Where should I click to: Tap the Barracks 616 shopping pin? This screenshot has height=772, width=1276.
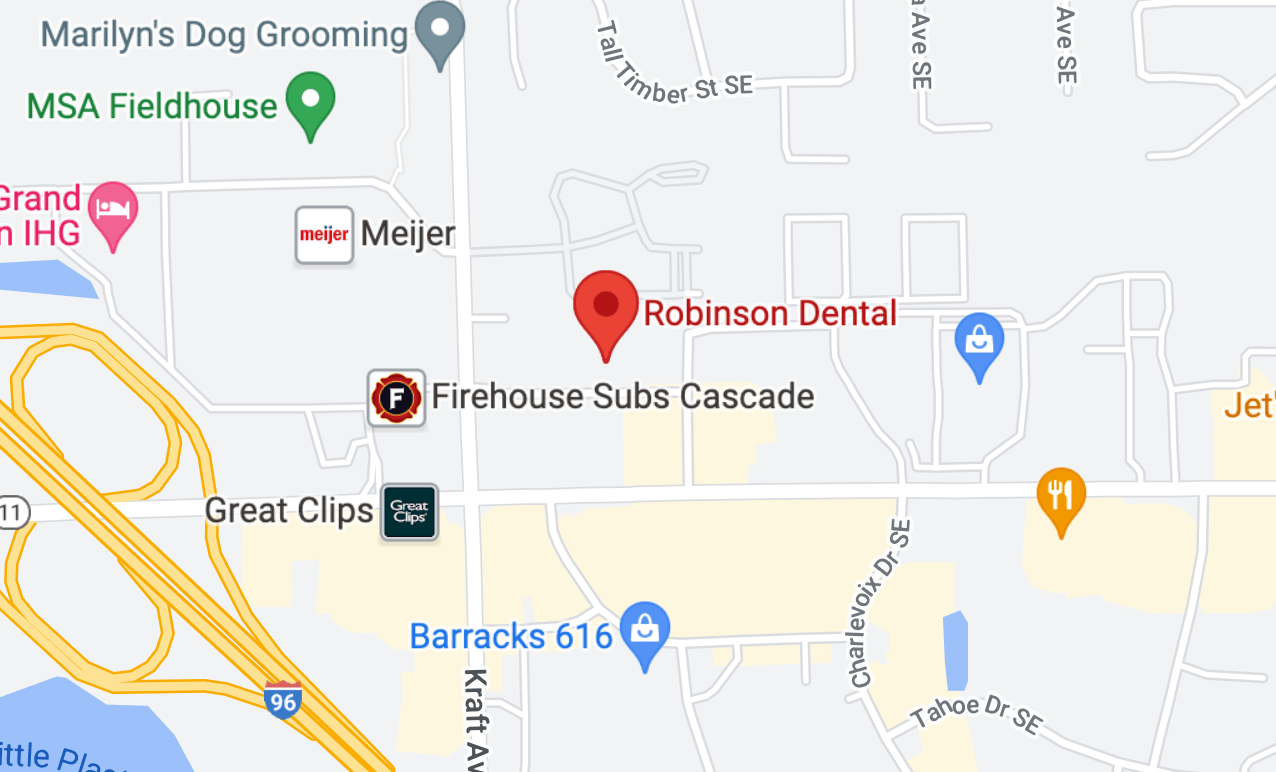[x=645, y=631]
